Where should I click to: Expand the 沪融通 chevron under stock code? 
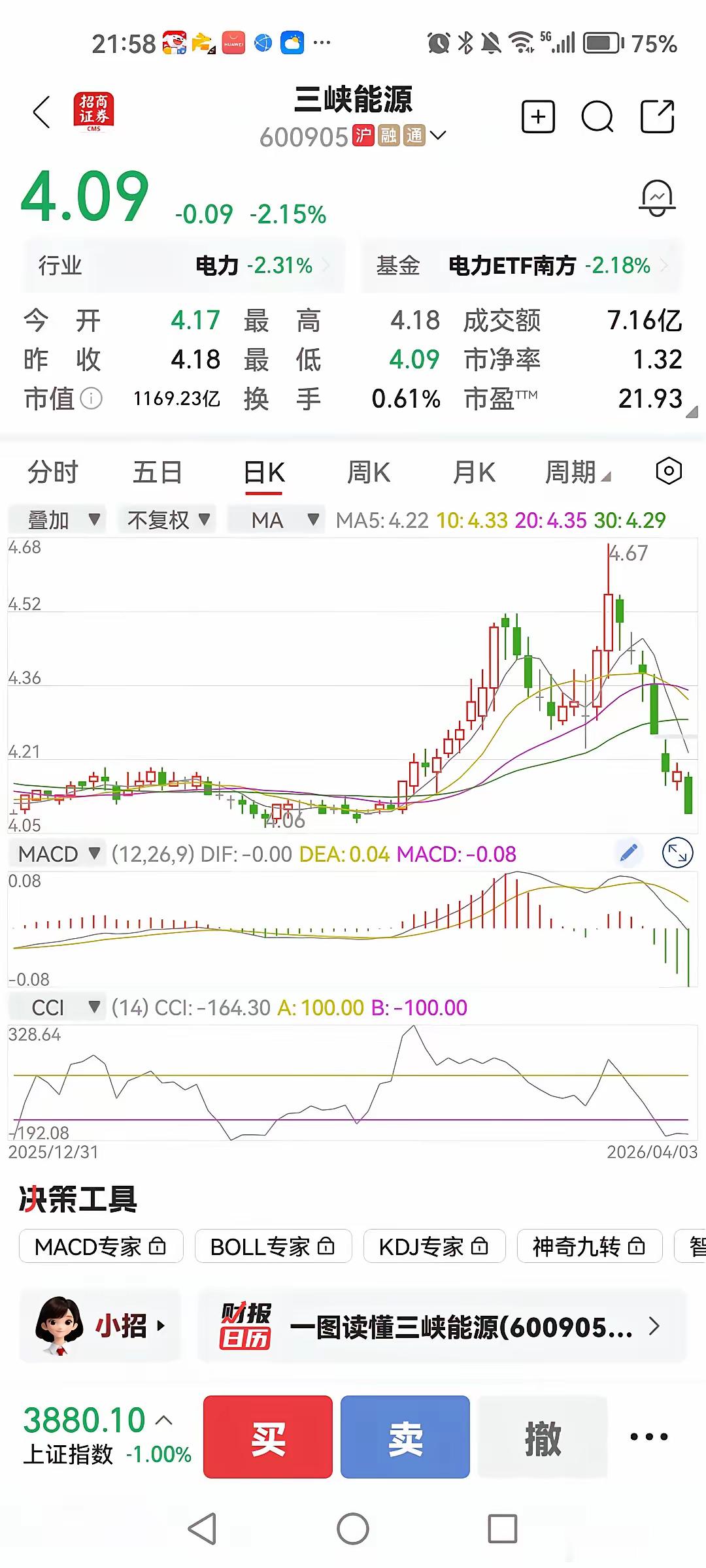point(439,135)
